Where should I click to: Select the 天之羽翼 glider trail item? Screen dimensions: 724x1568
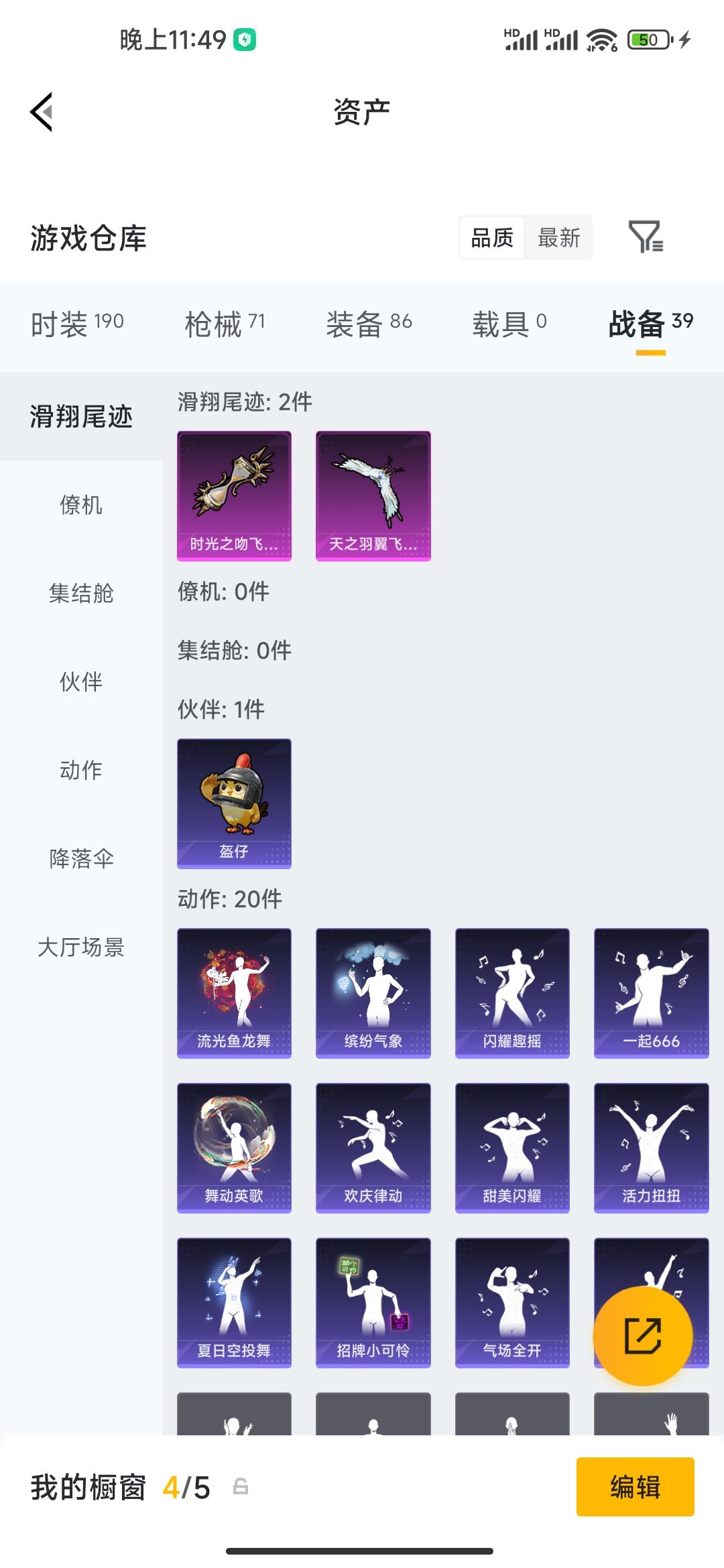pos(373,494)
